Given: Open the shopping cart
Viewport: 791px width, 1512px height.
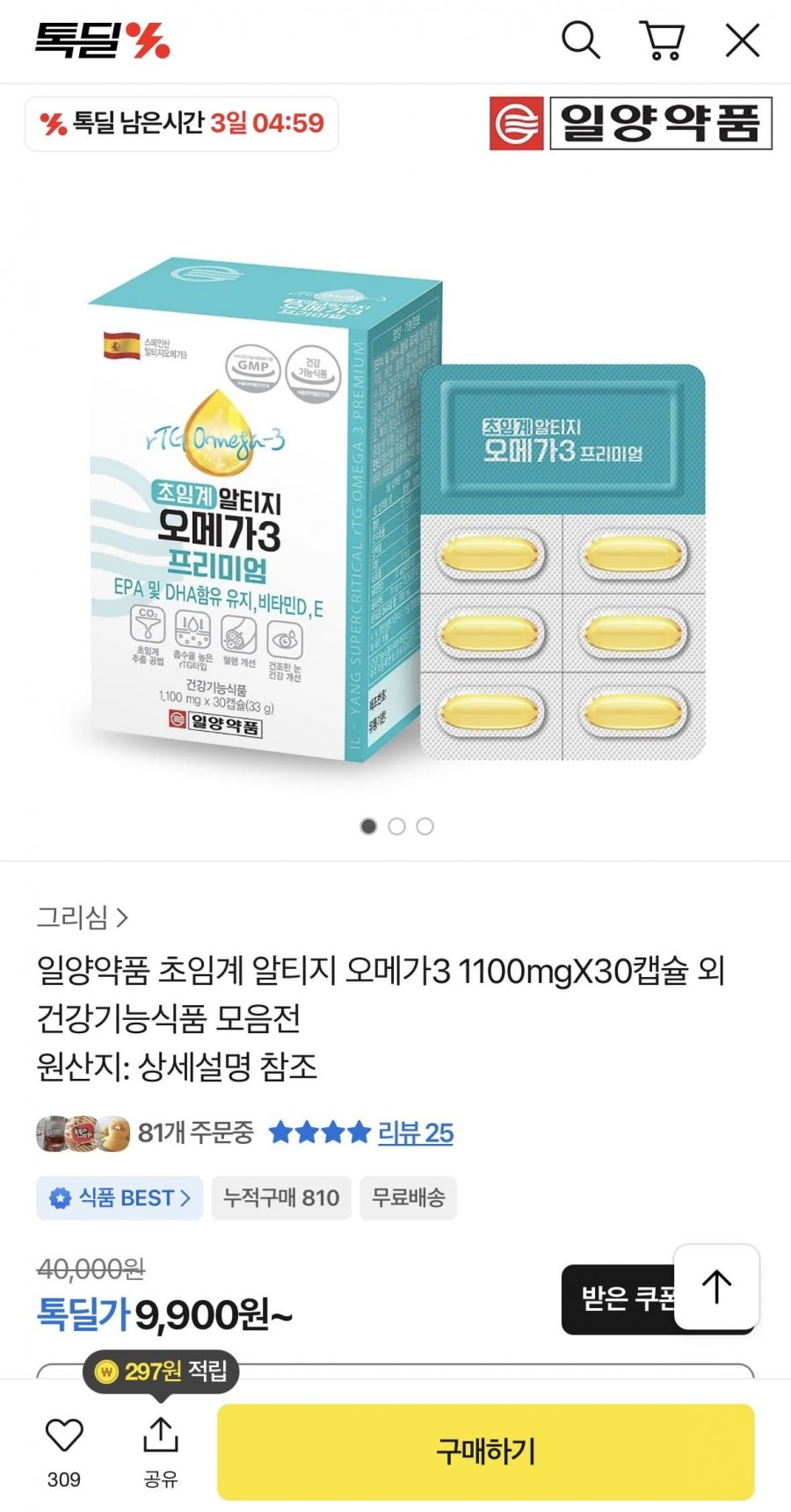Looking at the screenshot, I should tap(662, 40).
